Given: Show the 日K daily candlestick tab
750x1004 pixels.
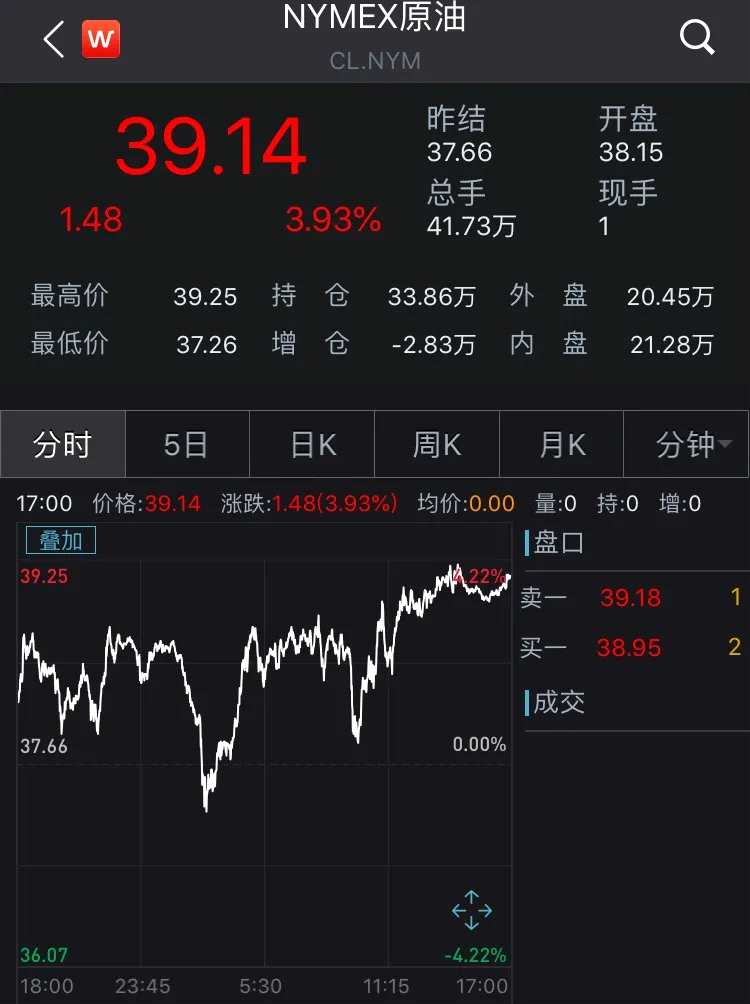Looking at the screenshot, I should (312, 445).
